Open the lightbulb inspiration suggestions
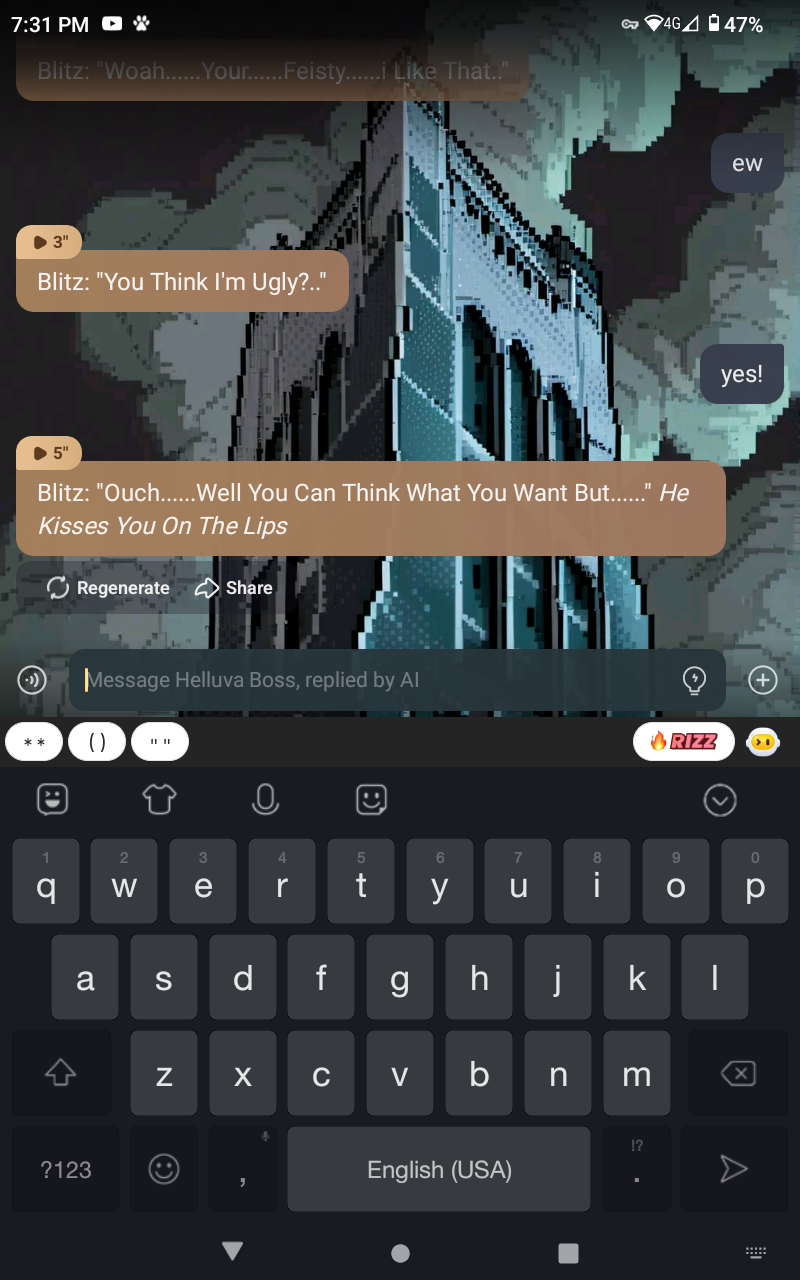Image resolution: width=800 pixels, height=1280 pixels. point(694,680)
